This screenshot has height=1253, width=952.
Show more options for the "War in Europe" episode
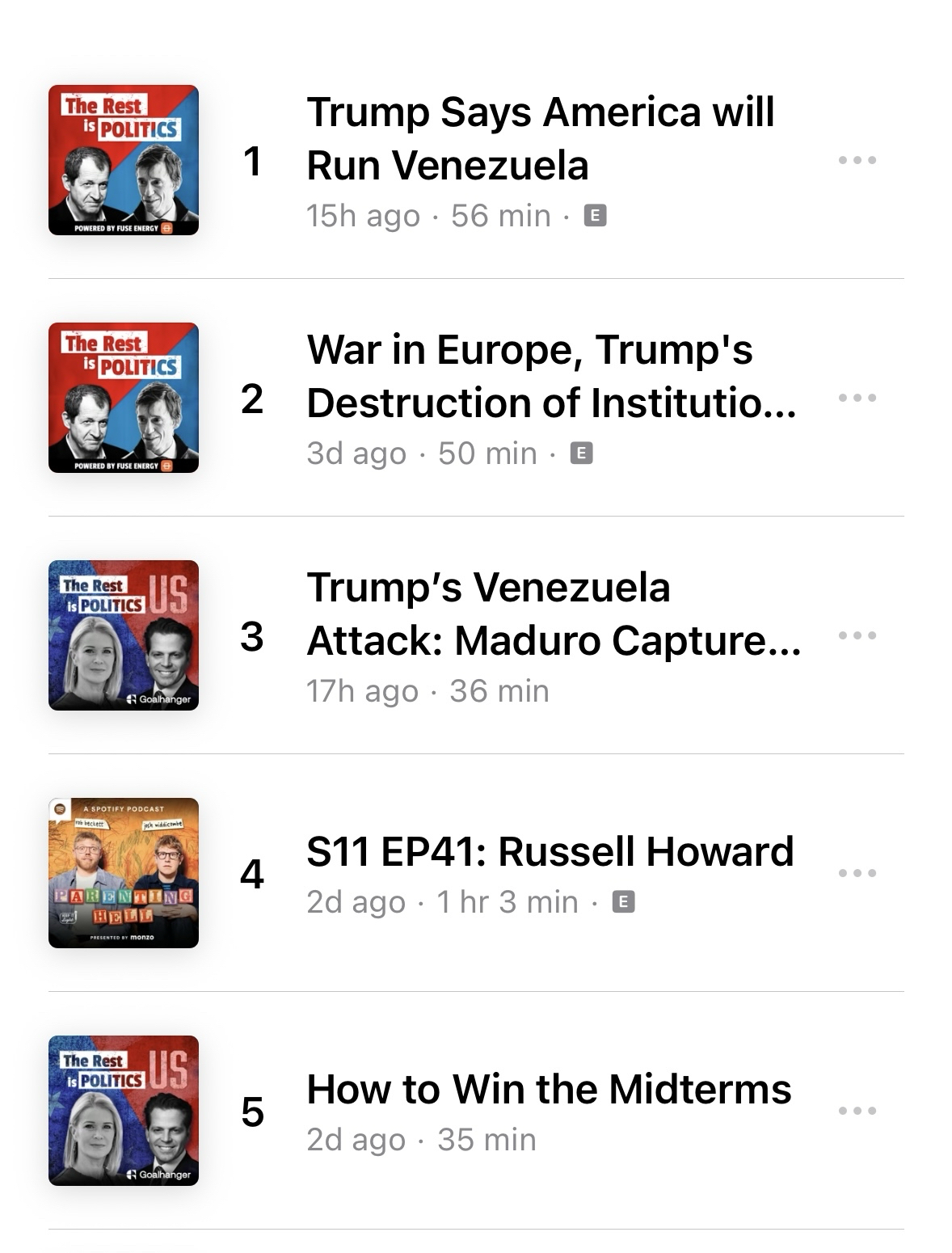pos(857,398)
